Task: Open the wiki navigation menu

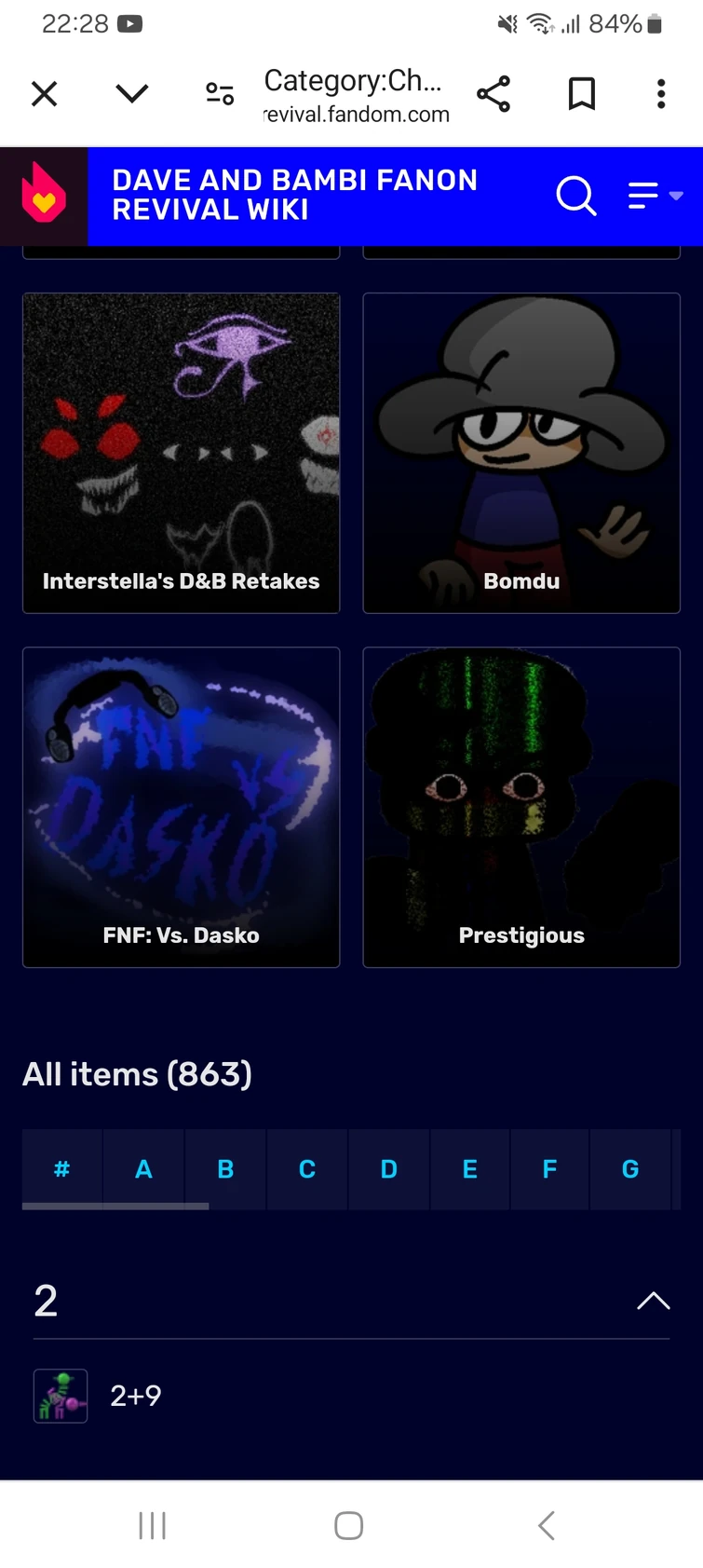Action: pos(655,196)
